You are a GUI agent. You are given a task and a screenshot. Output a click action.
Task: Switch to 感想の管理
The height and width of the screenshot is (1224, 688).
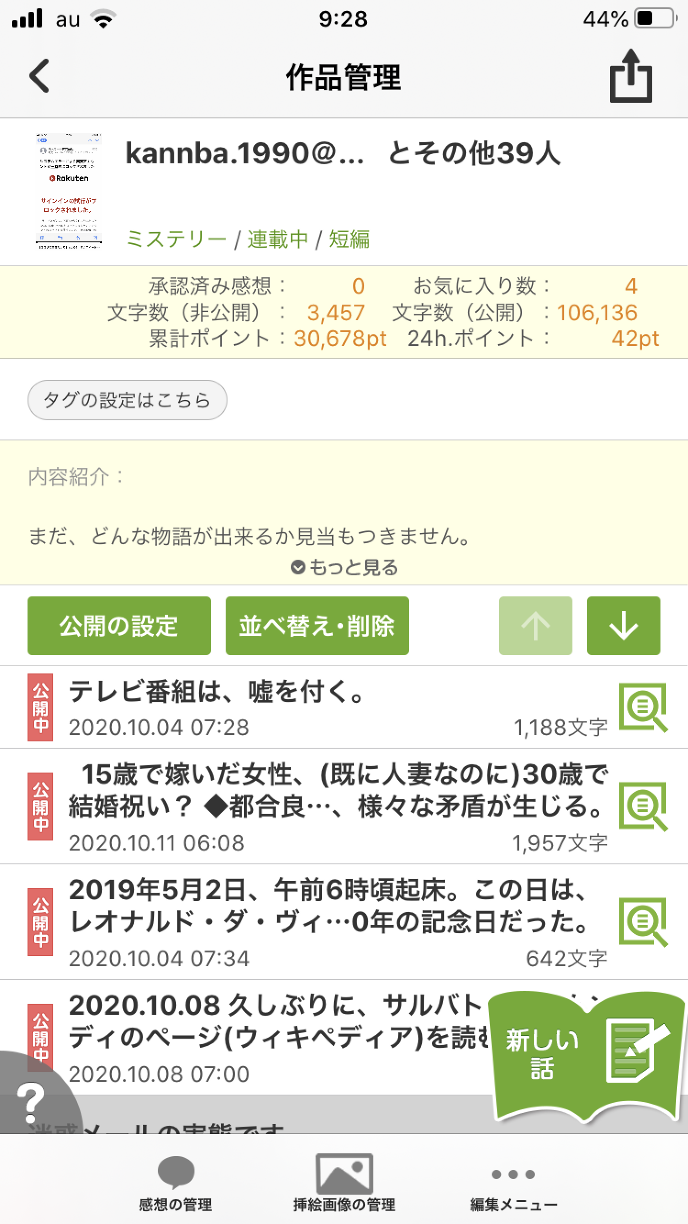point(175,1183)
